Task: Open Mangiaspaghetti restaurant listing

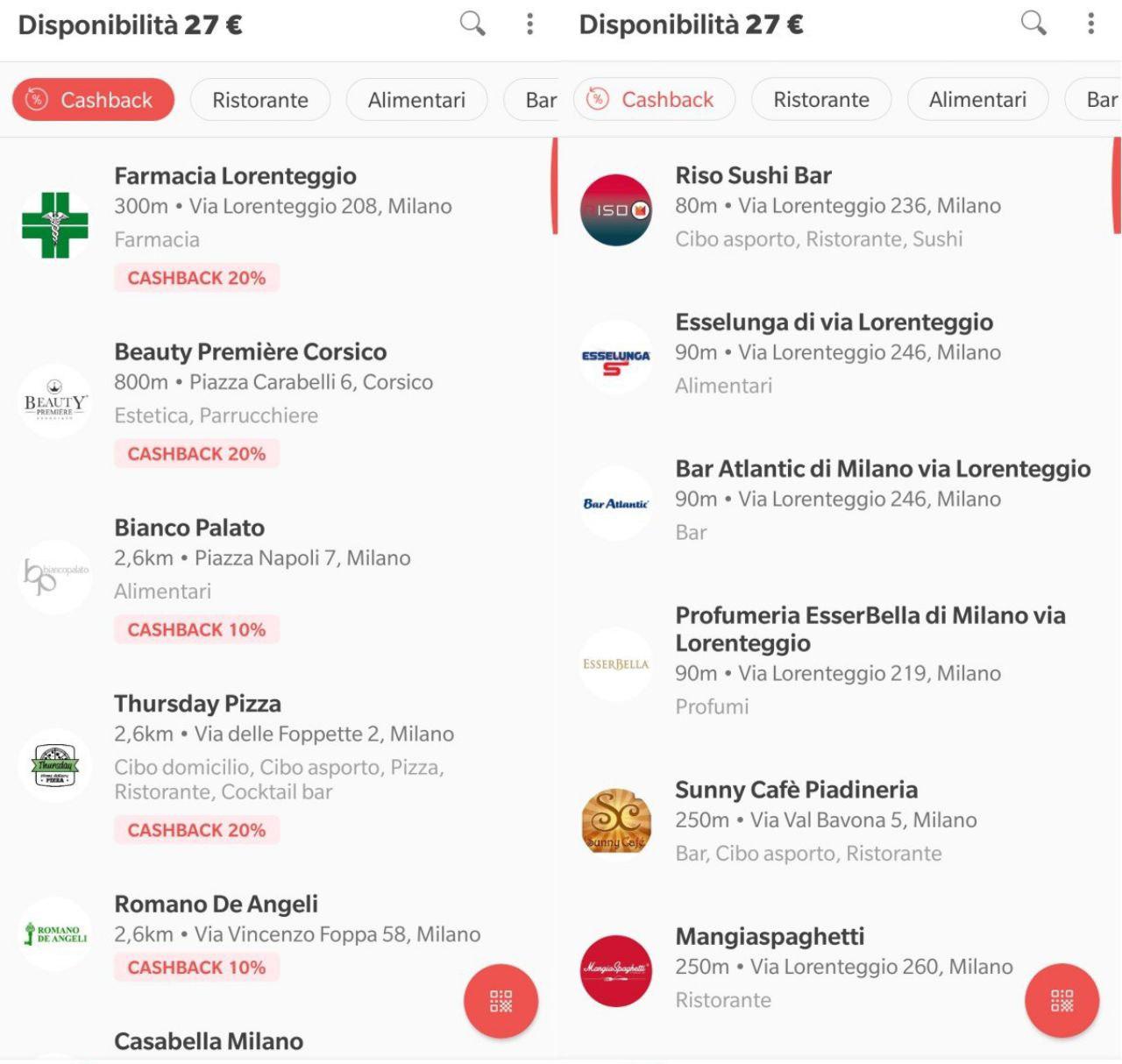Action: (x=770, y=937)
